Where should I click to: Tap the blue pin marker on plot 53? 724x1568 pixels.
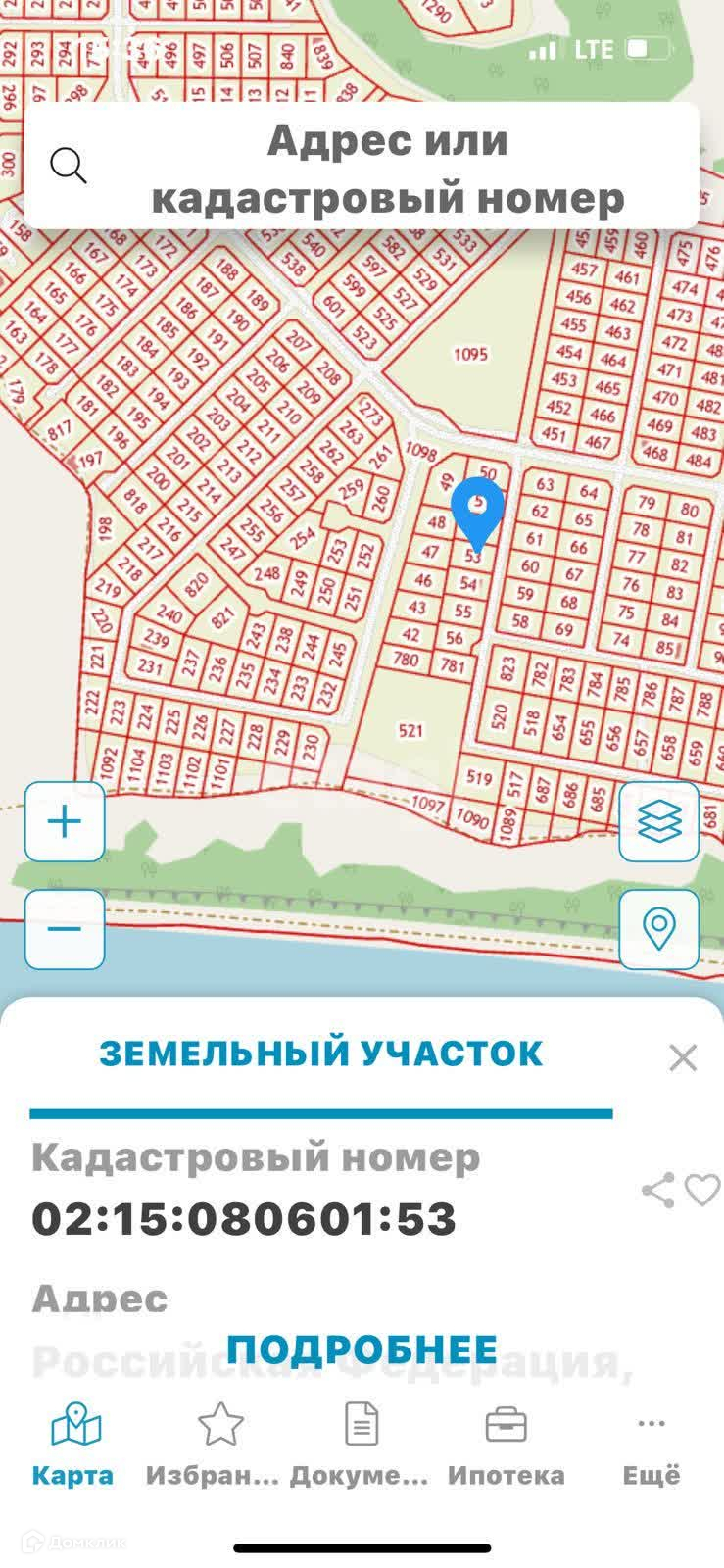[477, 510]
